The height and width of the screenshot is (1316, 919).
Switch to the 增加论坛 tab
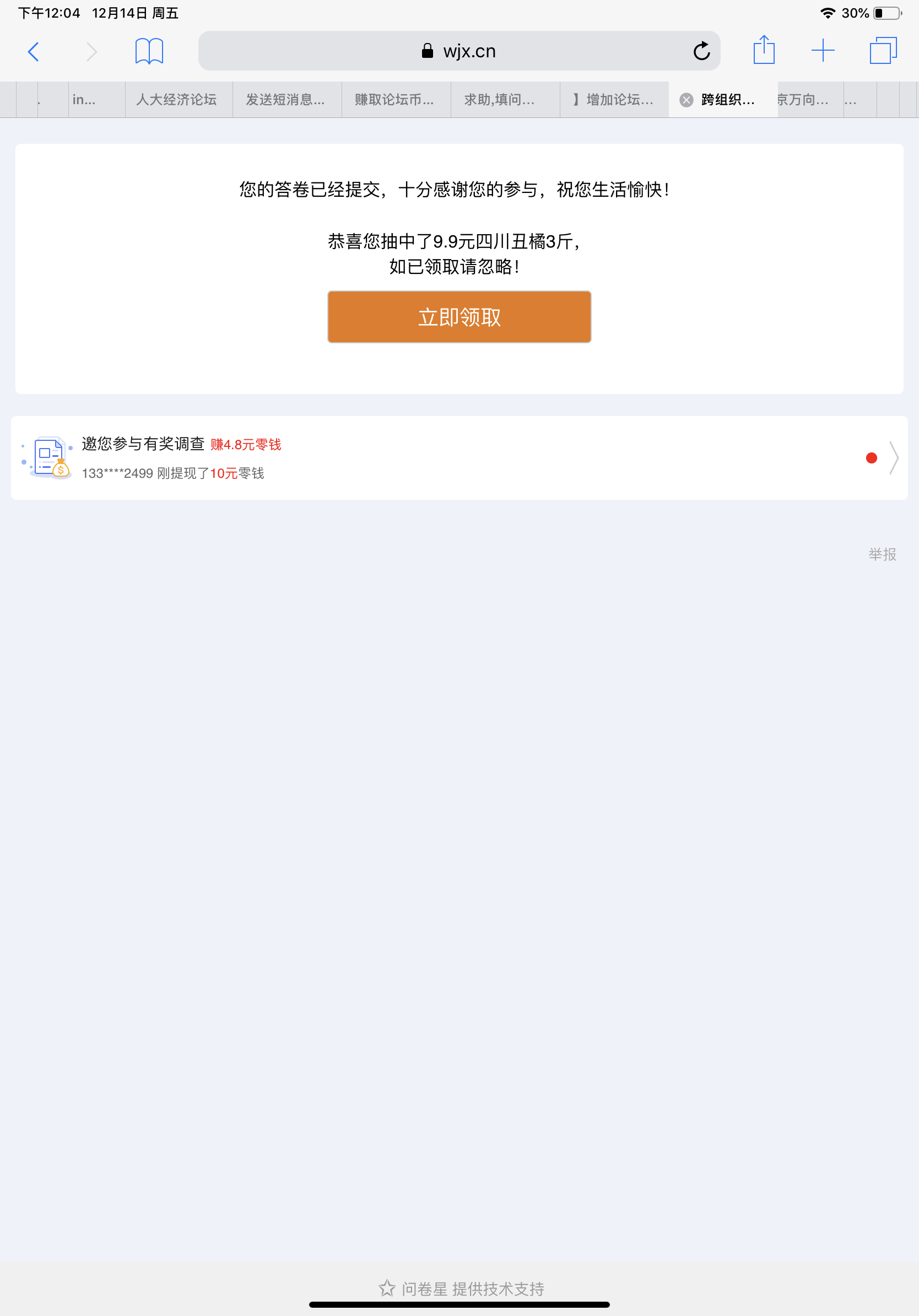pos(614,100)
